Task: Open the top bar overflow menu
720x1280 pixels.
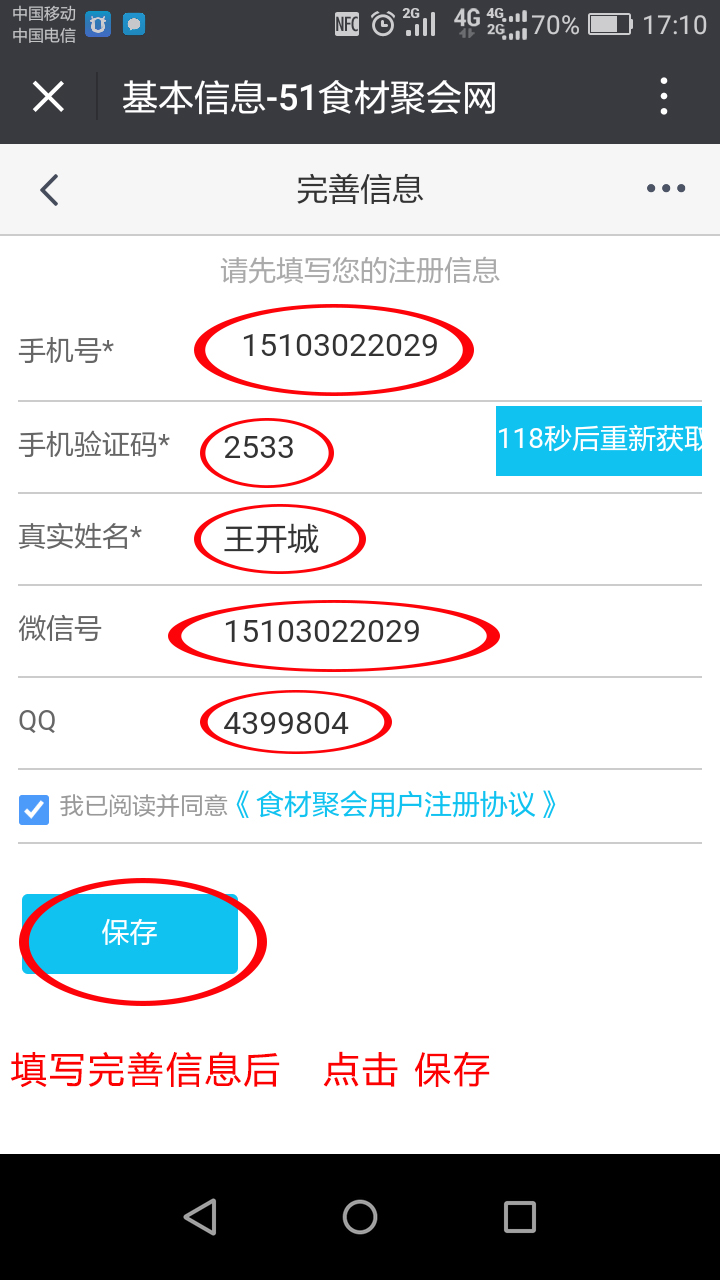Action: click(x=664, y=97)
